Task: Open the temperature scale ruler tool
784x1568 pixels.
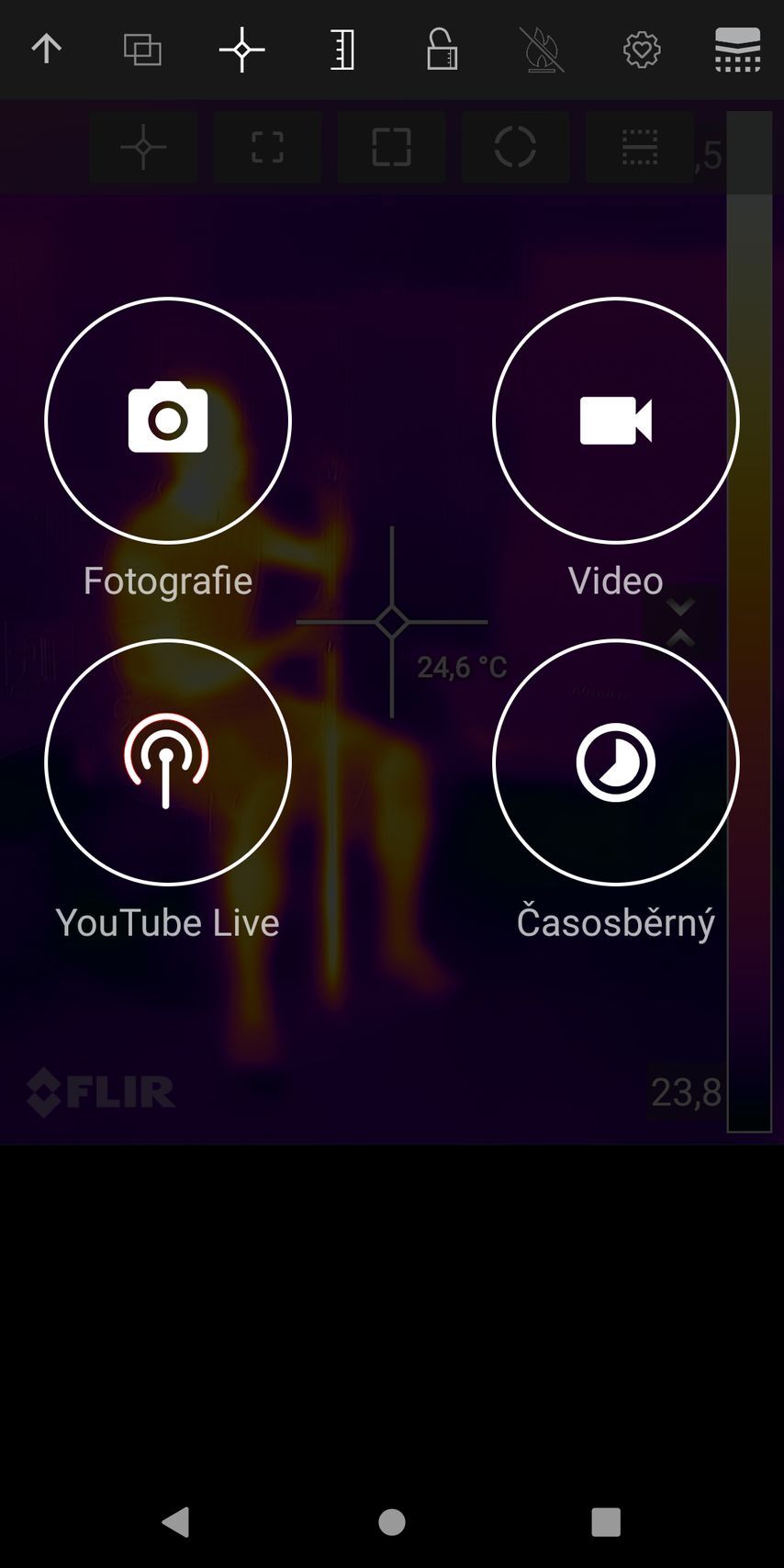Action: pyautogui.click(x=342, y=49)
